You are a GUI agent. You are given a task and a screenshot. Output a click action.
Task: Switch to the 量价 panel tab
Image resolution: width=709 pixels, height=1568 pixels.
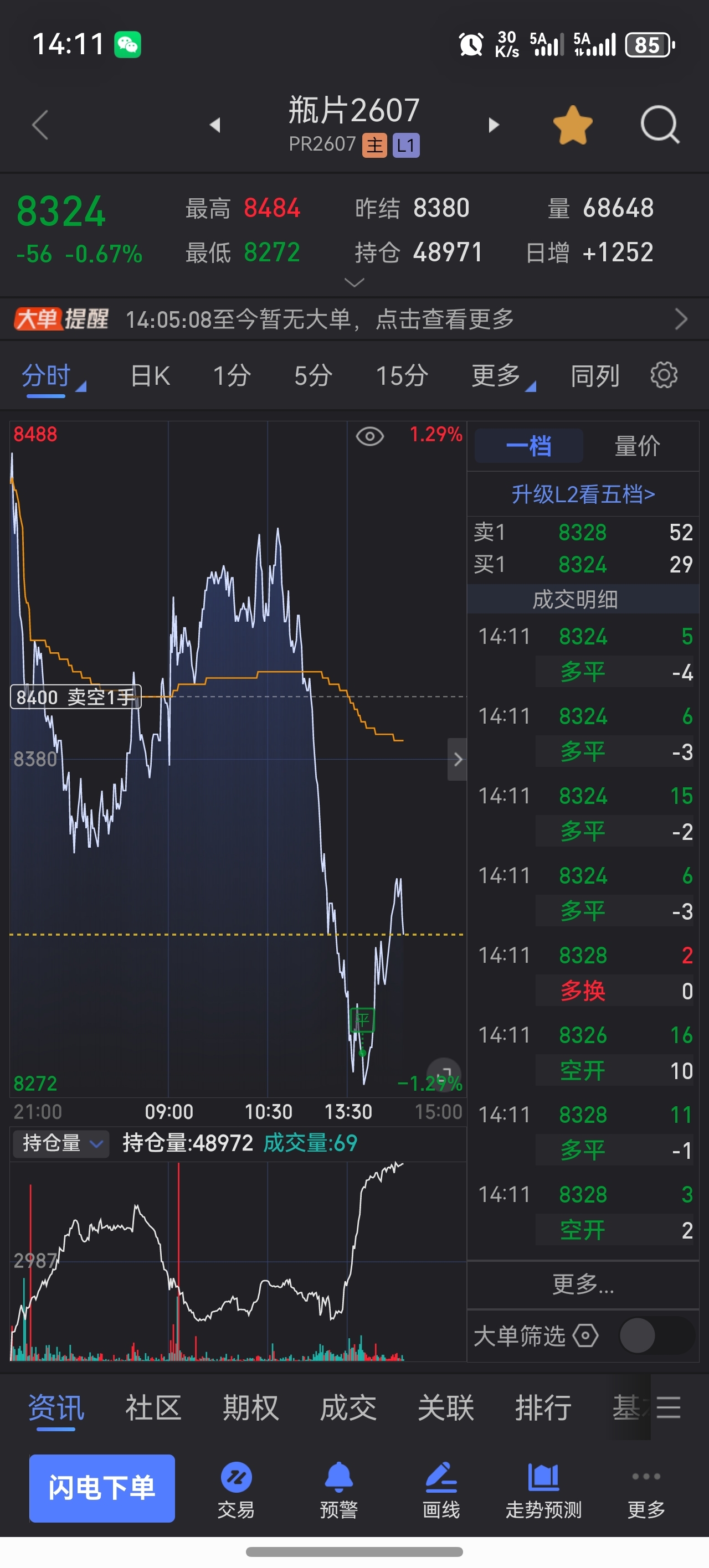637,446
